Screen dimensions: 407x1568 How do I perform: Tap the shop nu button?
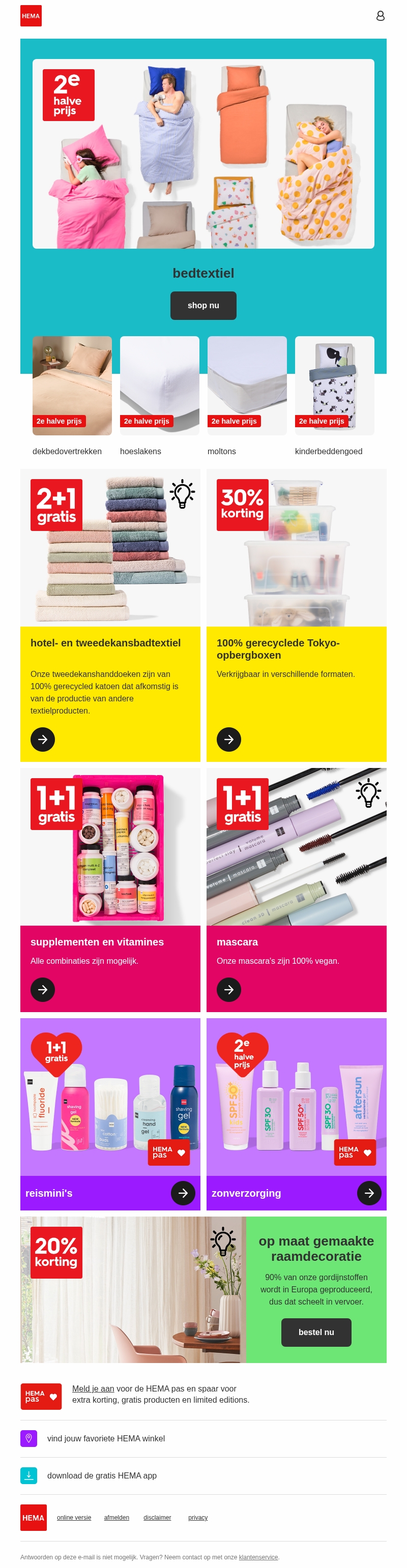[203, 306]
